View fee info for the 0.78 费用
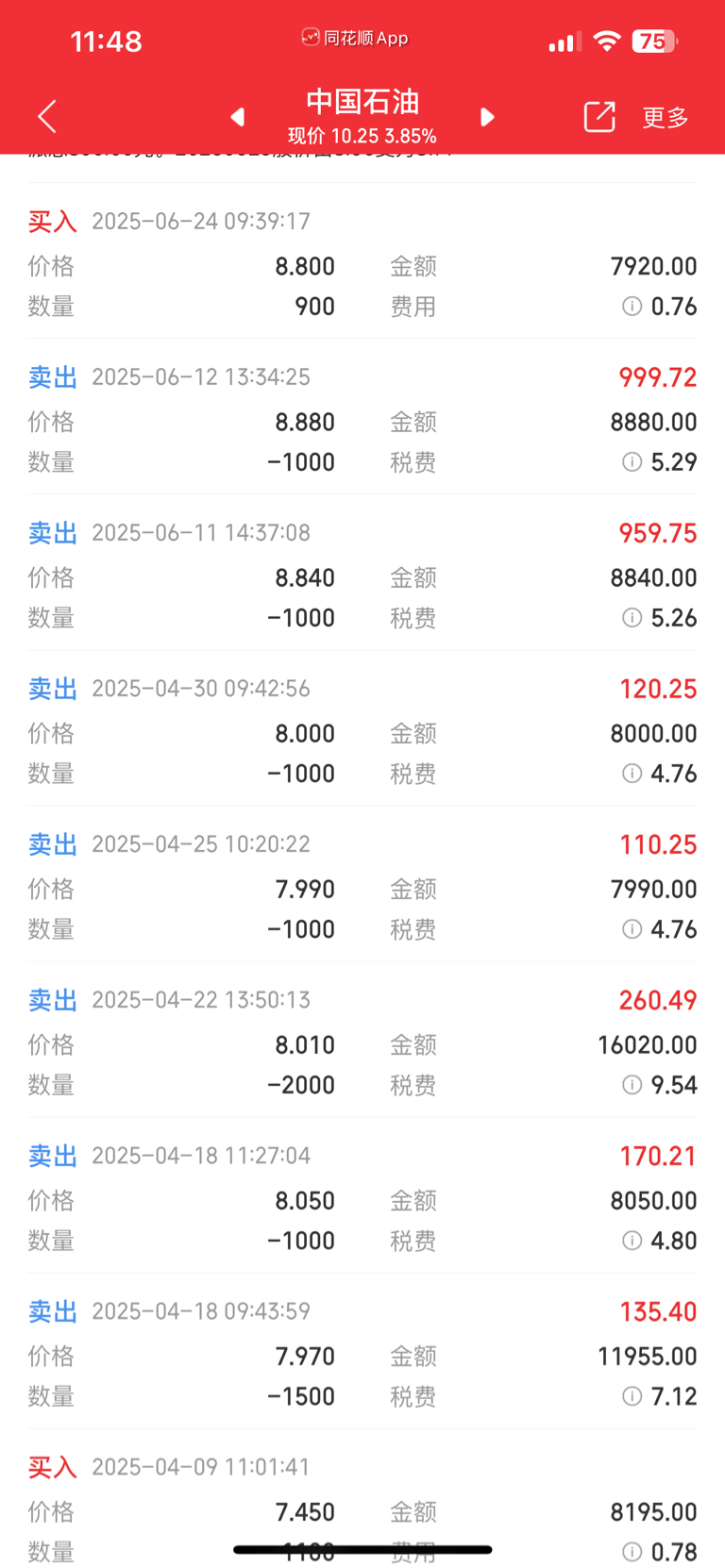Screen dimensions: 725x1568 (x=632, y=1552)
